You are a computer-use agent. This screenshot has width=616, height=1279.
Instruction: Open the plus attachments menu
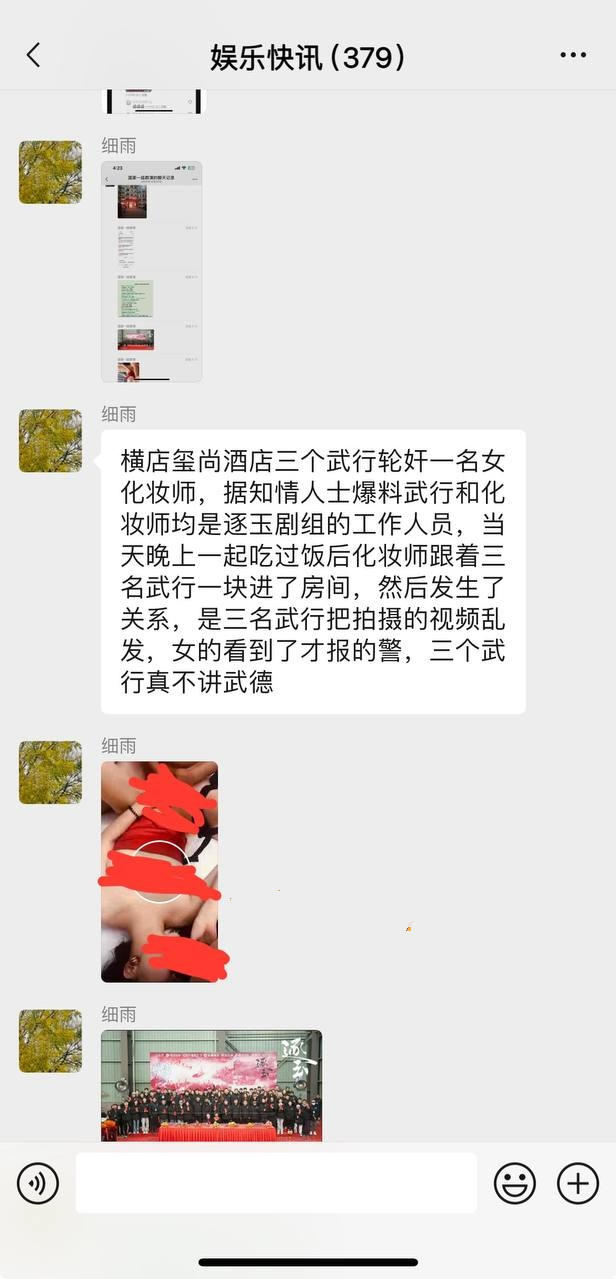577,1184
